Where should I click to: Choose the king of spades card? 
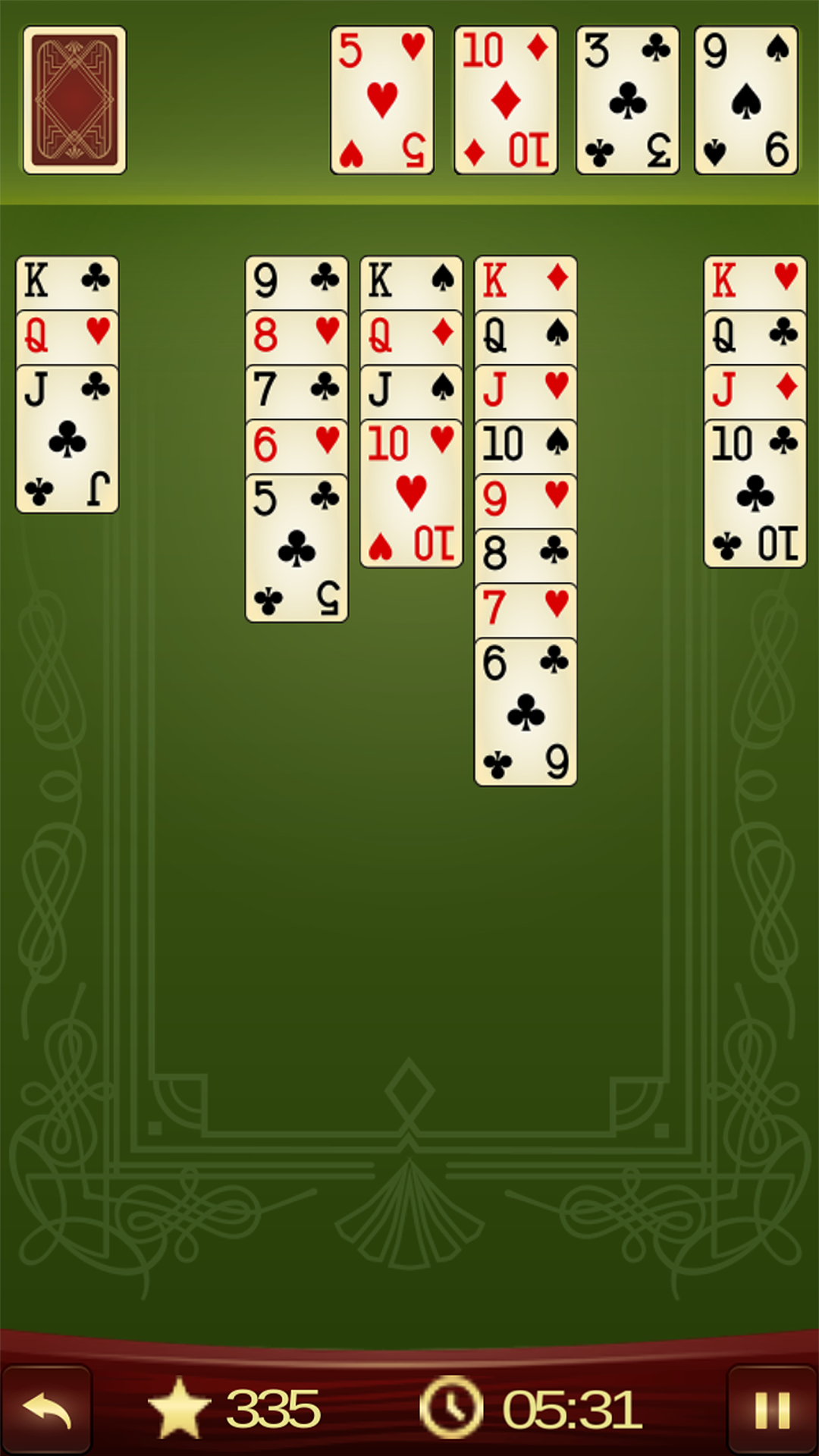click(x=411, y=282)
